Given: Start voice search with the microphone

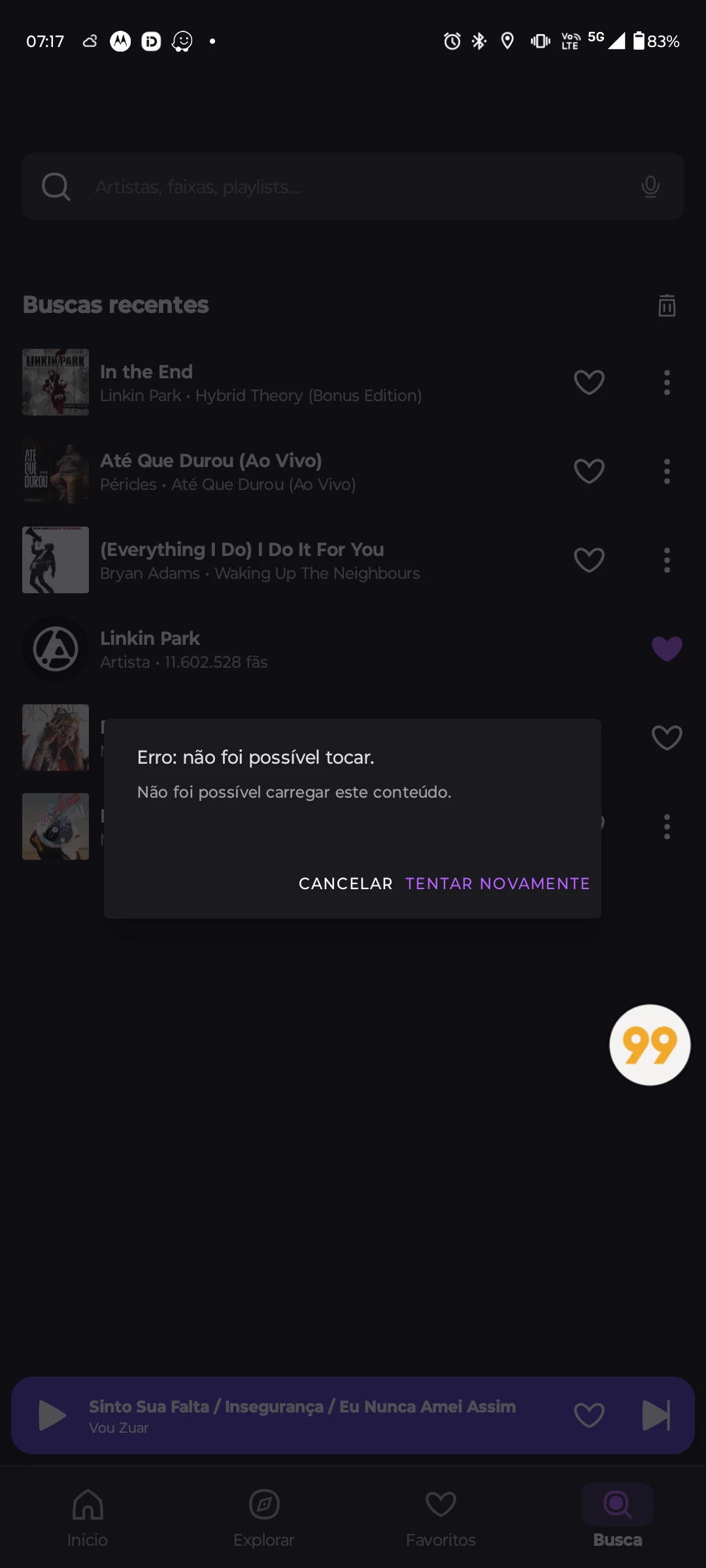Looking at the screenshot, I should (650, 187).
